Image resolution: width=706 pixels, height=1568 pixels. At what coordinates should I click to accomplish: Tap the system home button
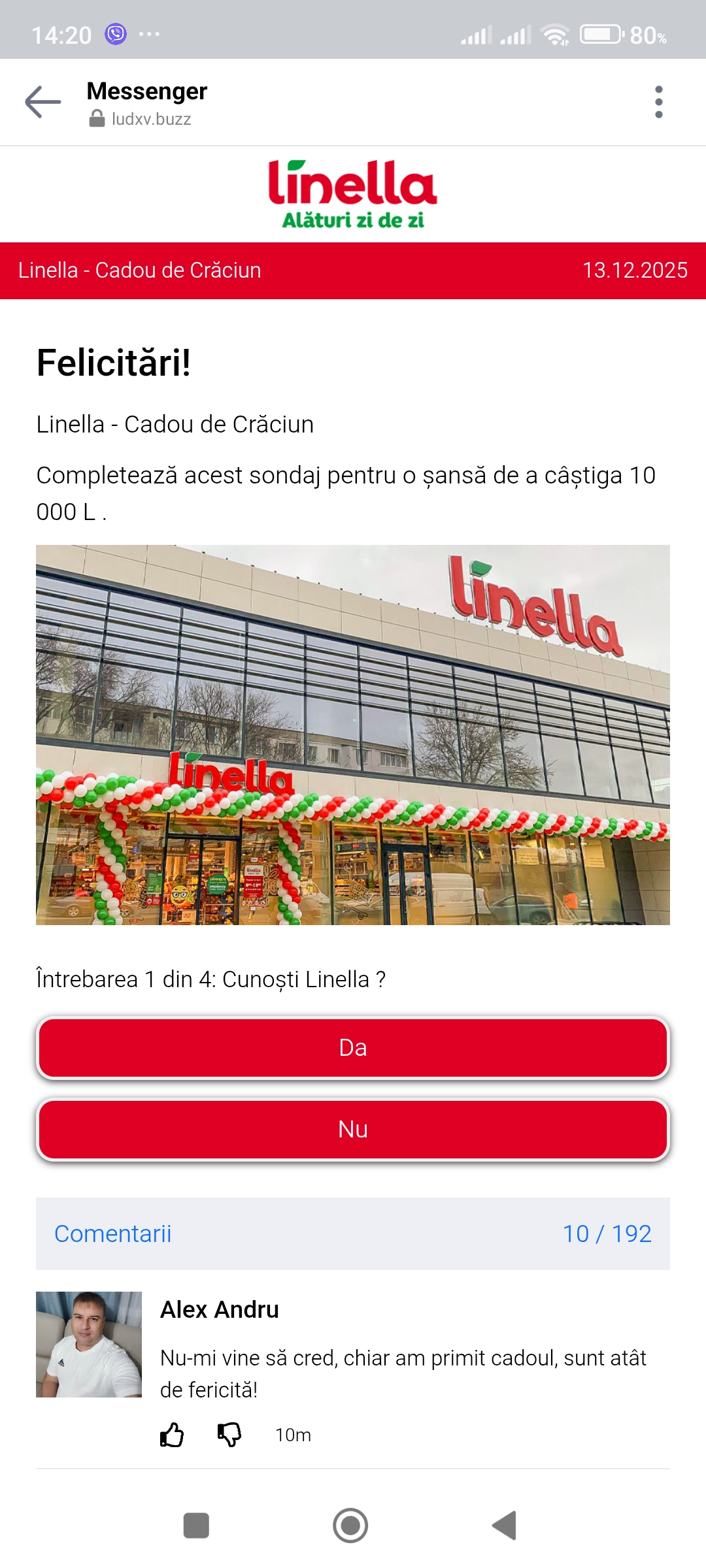pos(350,1526)
